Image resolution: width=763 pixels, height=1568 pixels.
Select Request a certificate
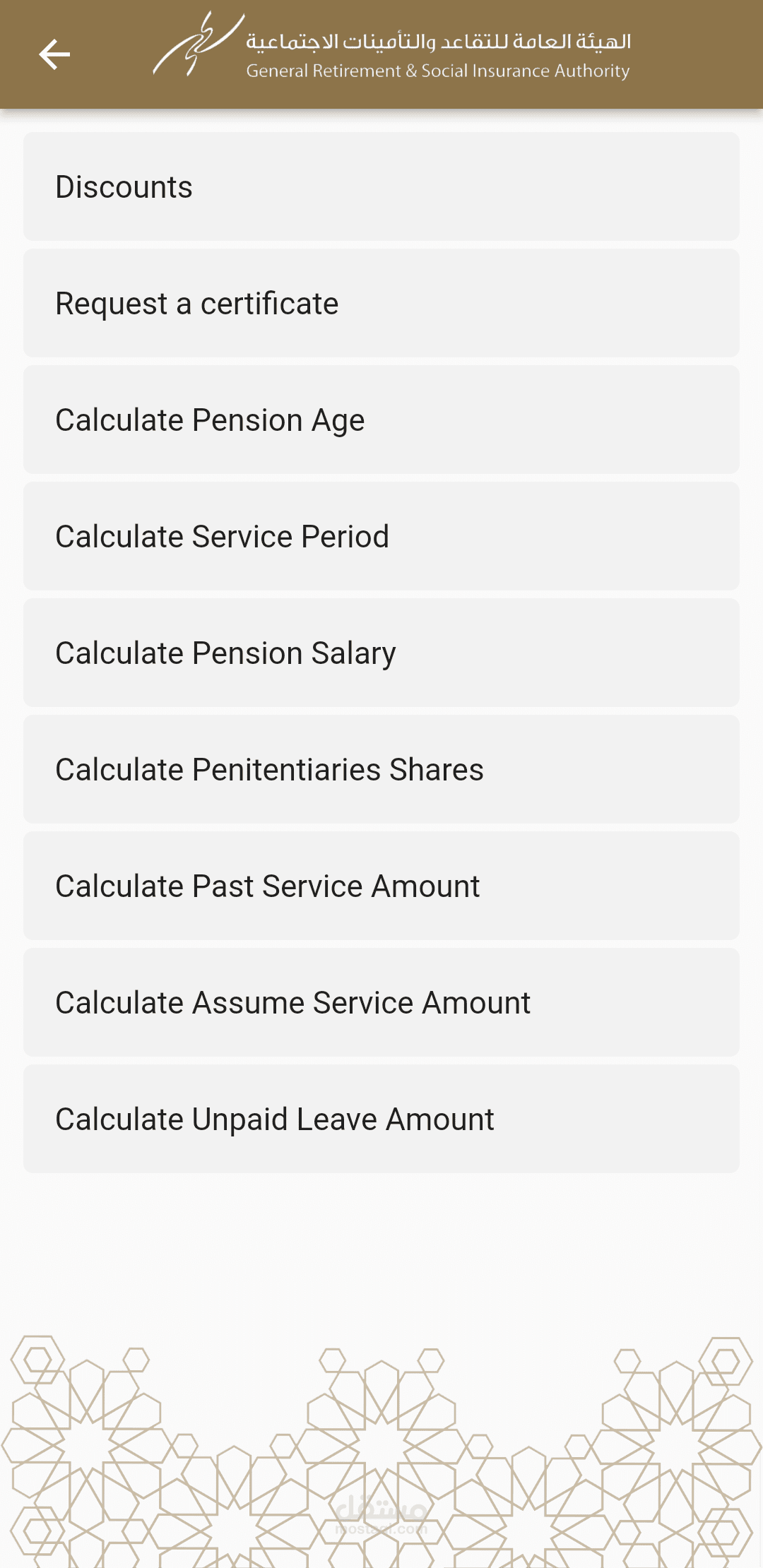[381, 303]
